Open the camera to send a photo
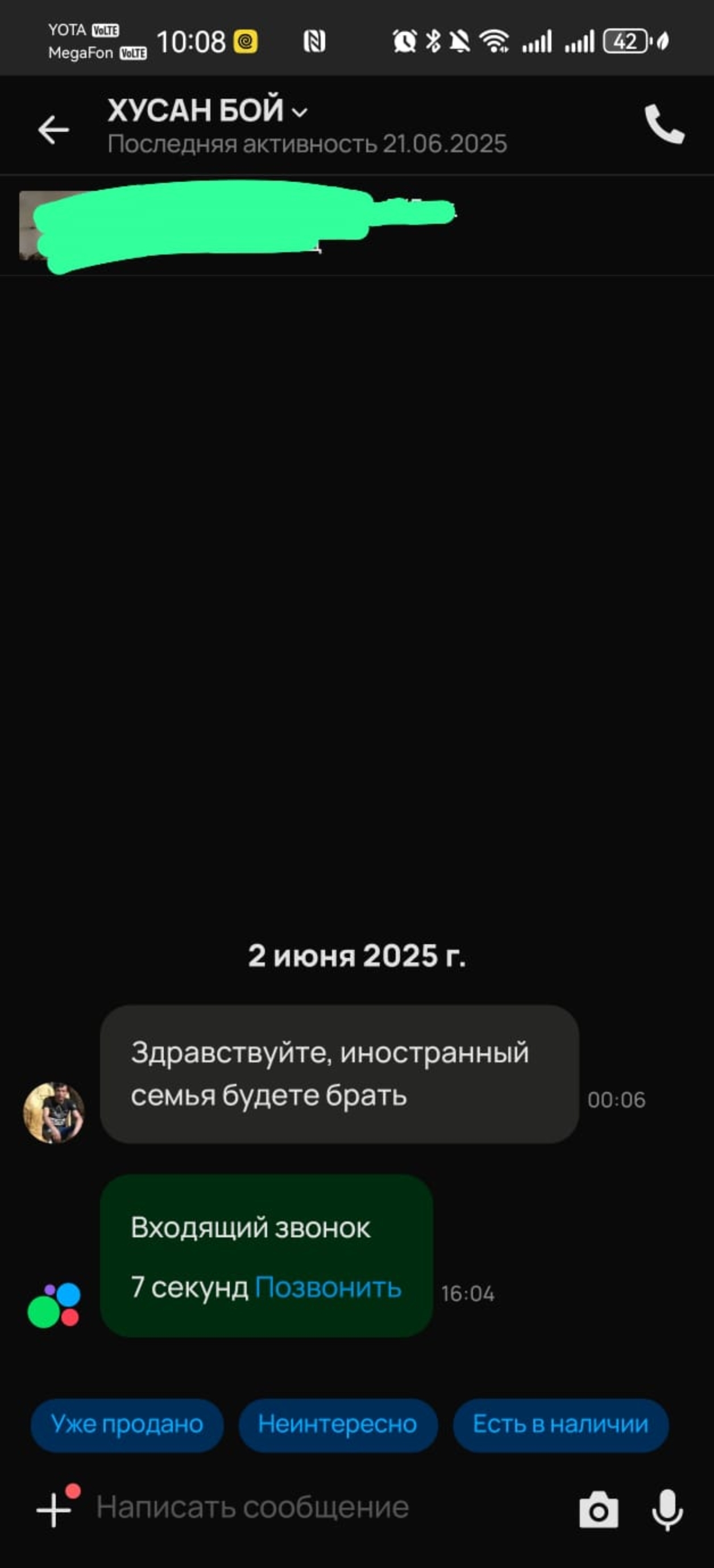714x1568 pixels. [598, 1509]
